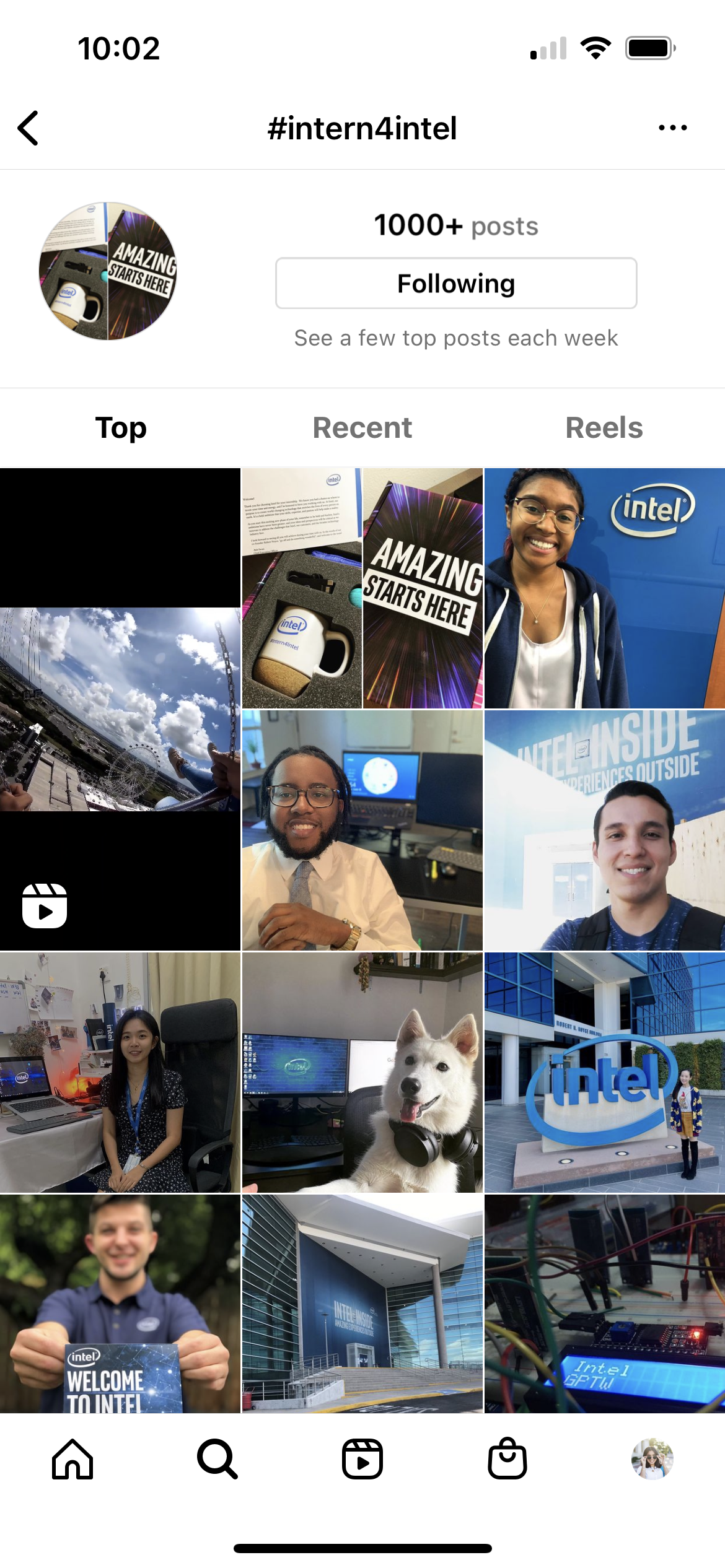
Task: View the large Intel logo sign post
Action: pyautogui.click(x=604, y=1073)
